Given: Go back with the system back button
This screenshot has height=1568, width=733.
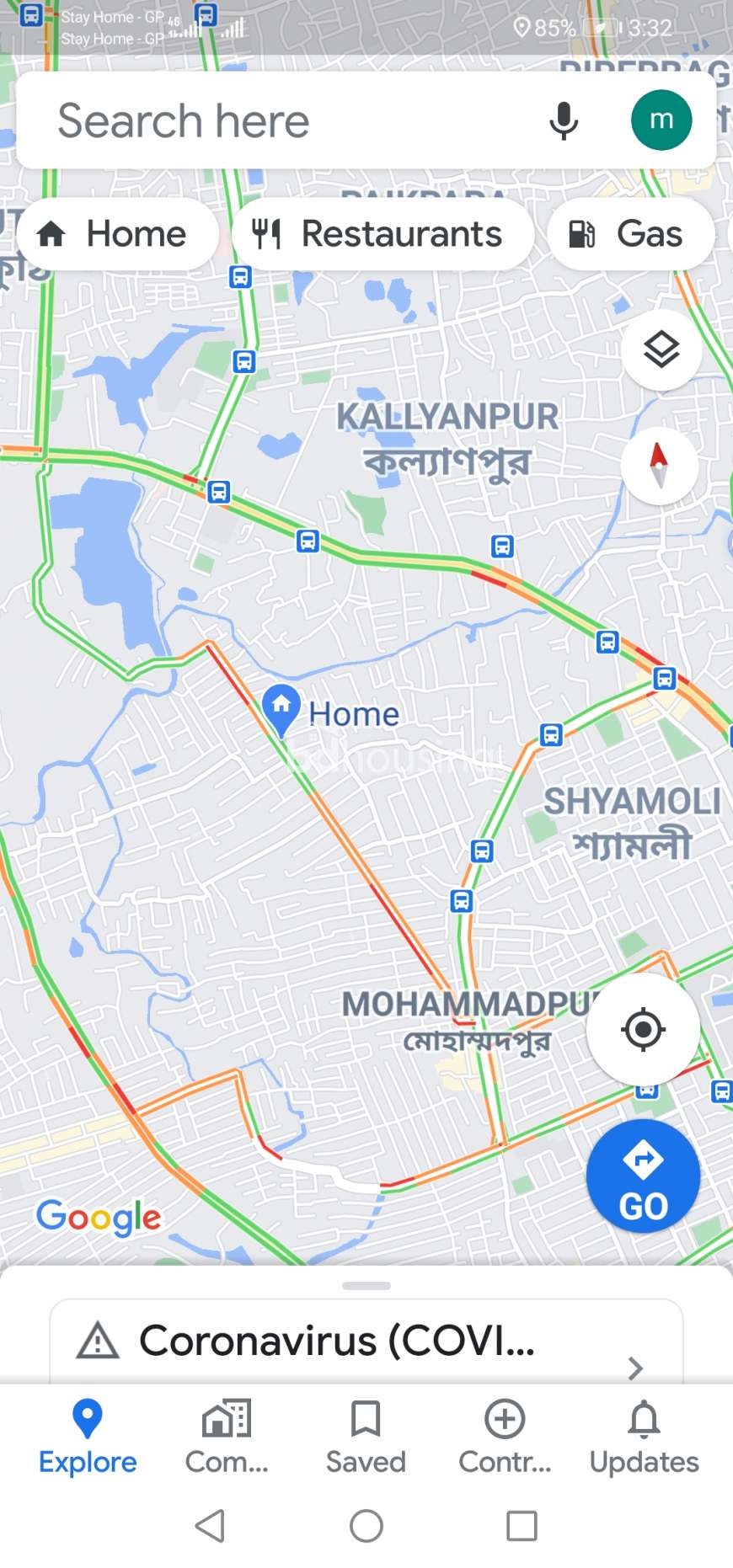Looking at the screenshot, I should (x=210, y=1525).
